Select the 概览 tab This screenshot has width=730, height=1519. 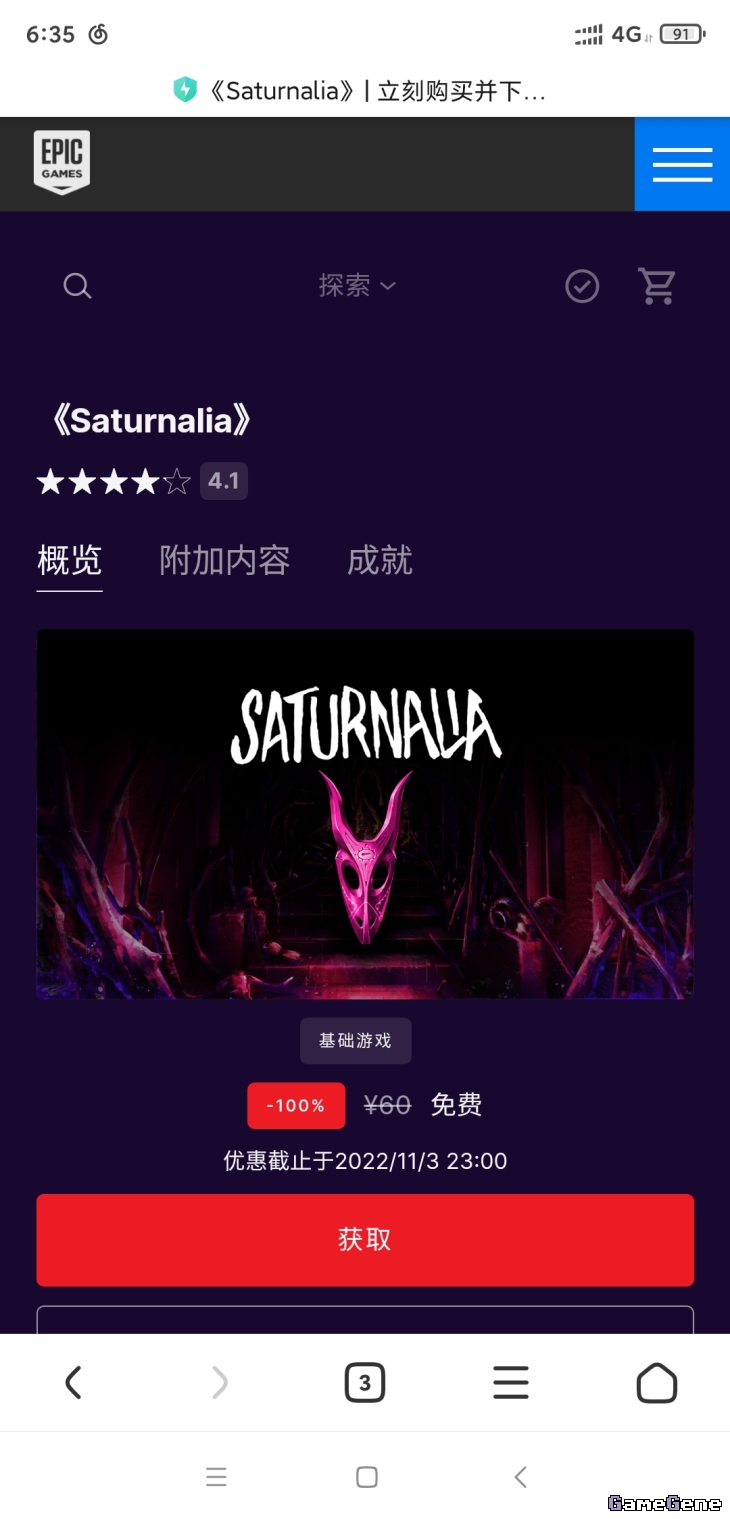69,561
